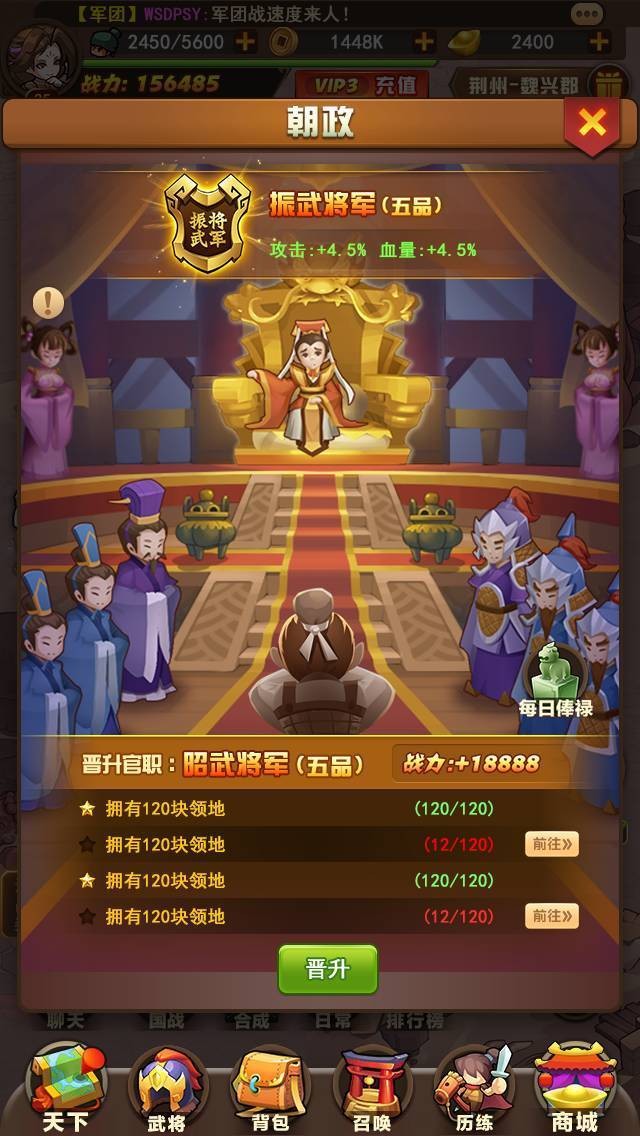The height and width of the screenshot is (1136, 640).
Task: Open the exclamation mark info icon
Action: pos(48,302)
